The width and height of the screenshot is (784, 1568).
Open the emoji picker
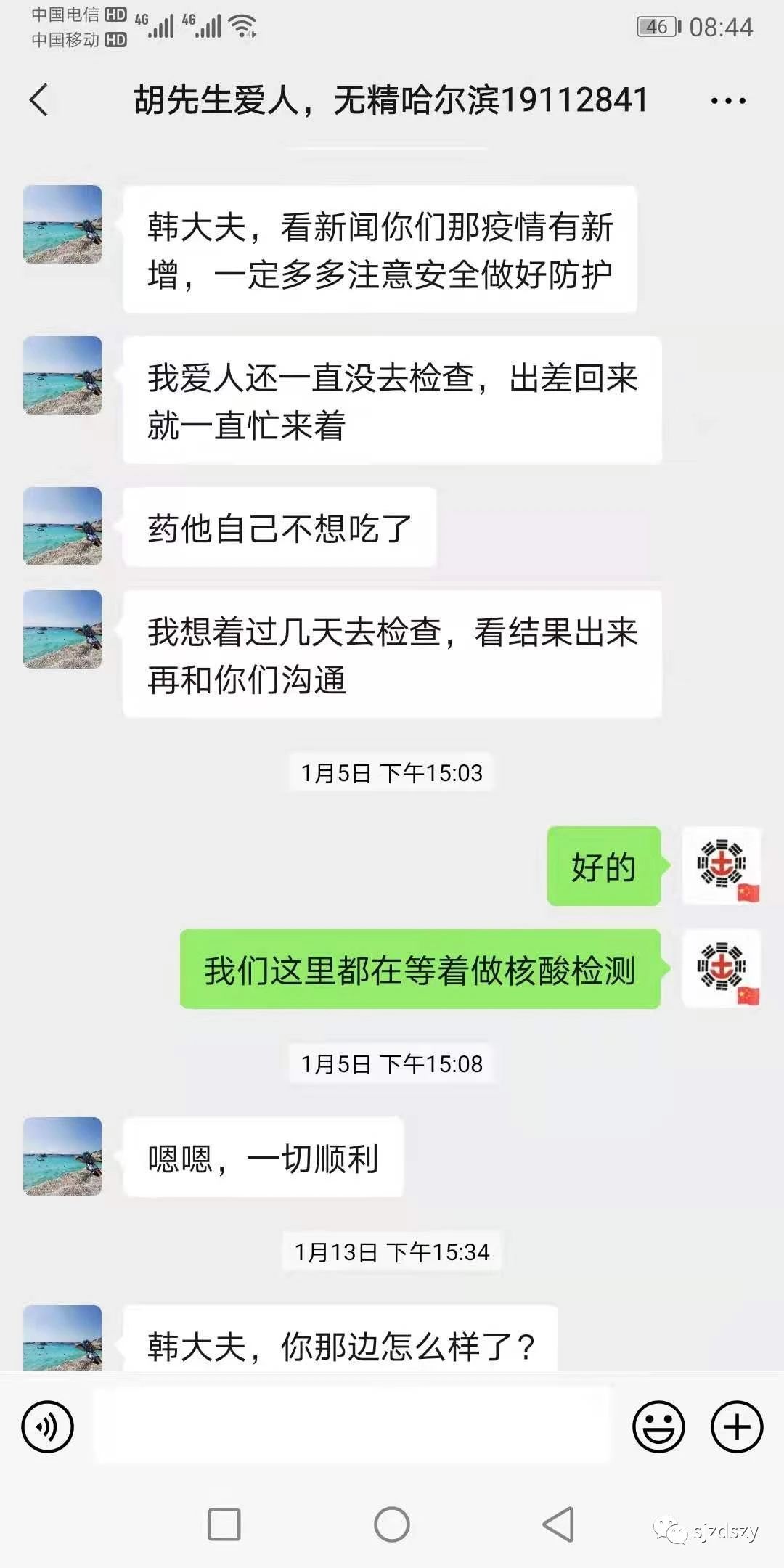(x=658, y=1427)
